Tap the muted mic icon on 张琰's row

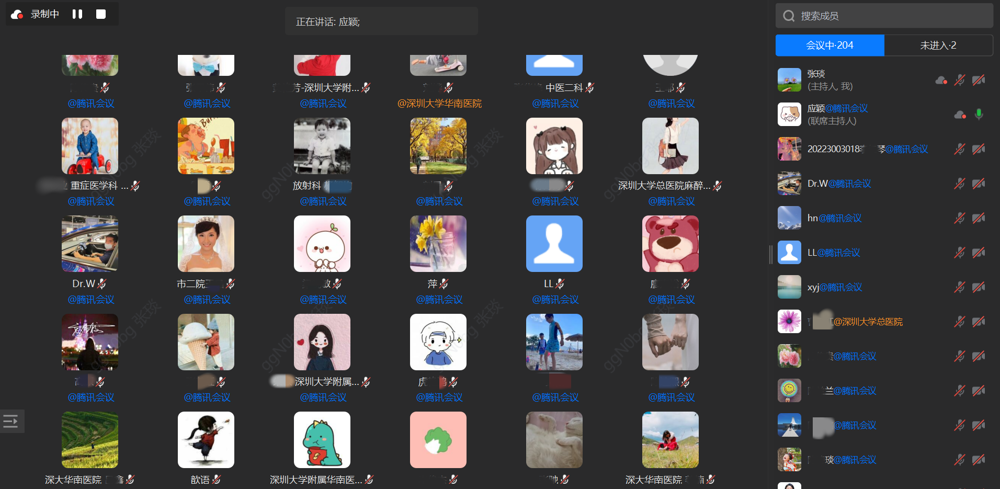click(960, 80)
